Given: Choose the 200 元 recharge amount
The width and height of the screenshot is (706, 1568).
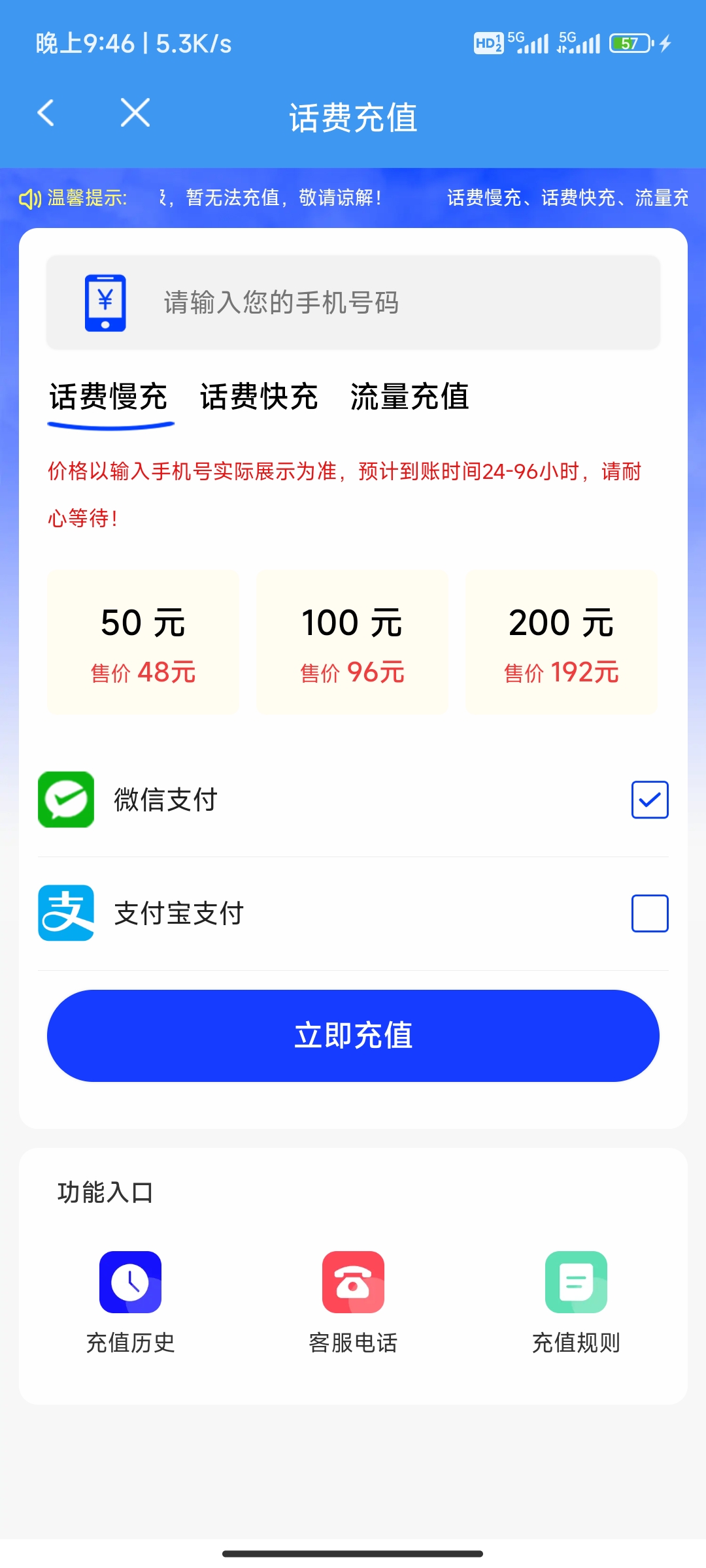Looking at the screenshot, I should coord(561,642).
